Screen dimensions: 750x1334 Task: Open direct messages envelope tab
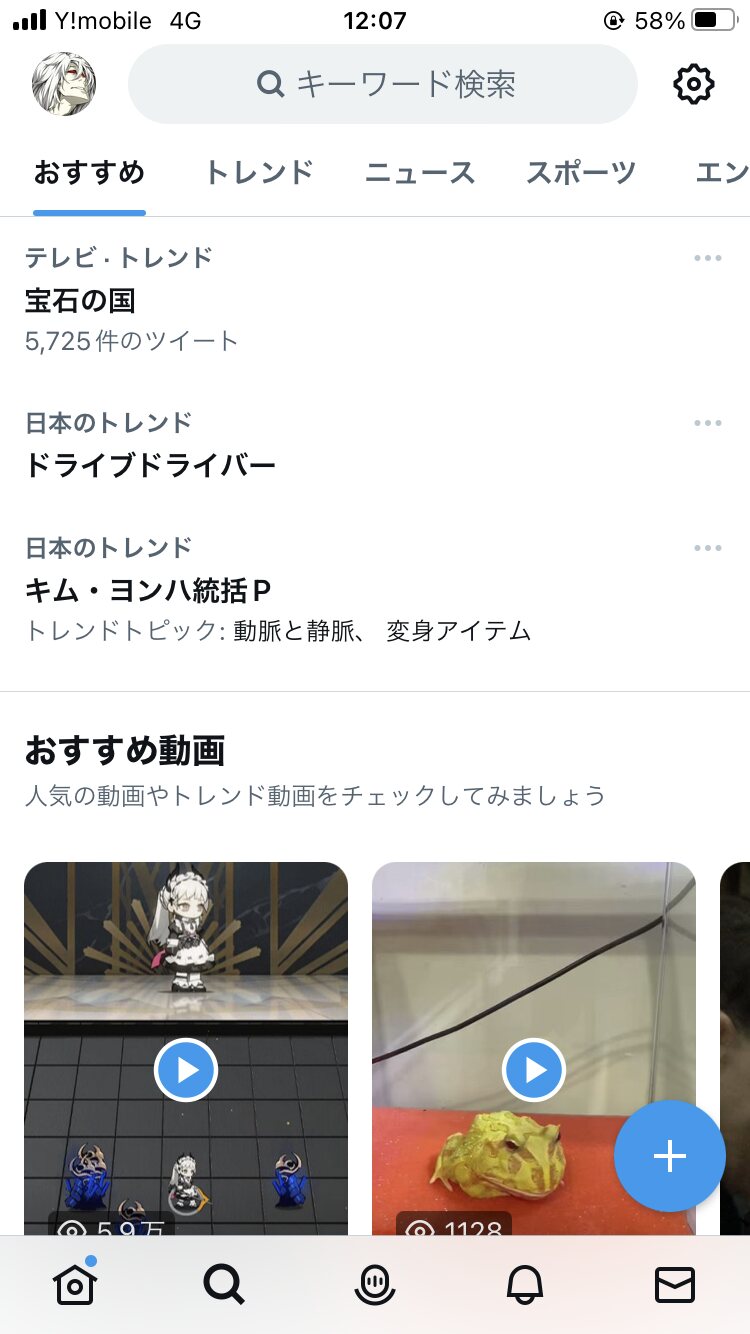click(x=675, y=1284)
